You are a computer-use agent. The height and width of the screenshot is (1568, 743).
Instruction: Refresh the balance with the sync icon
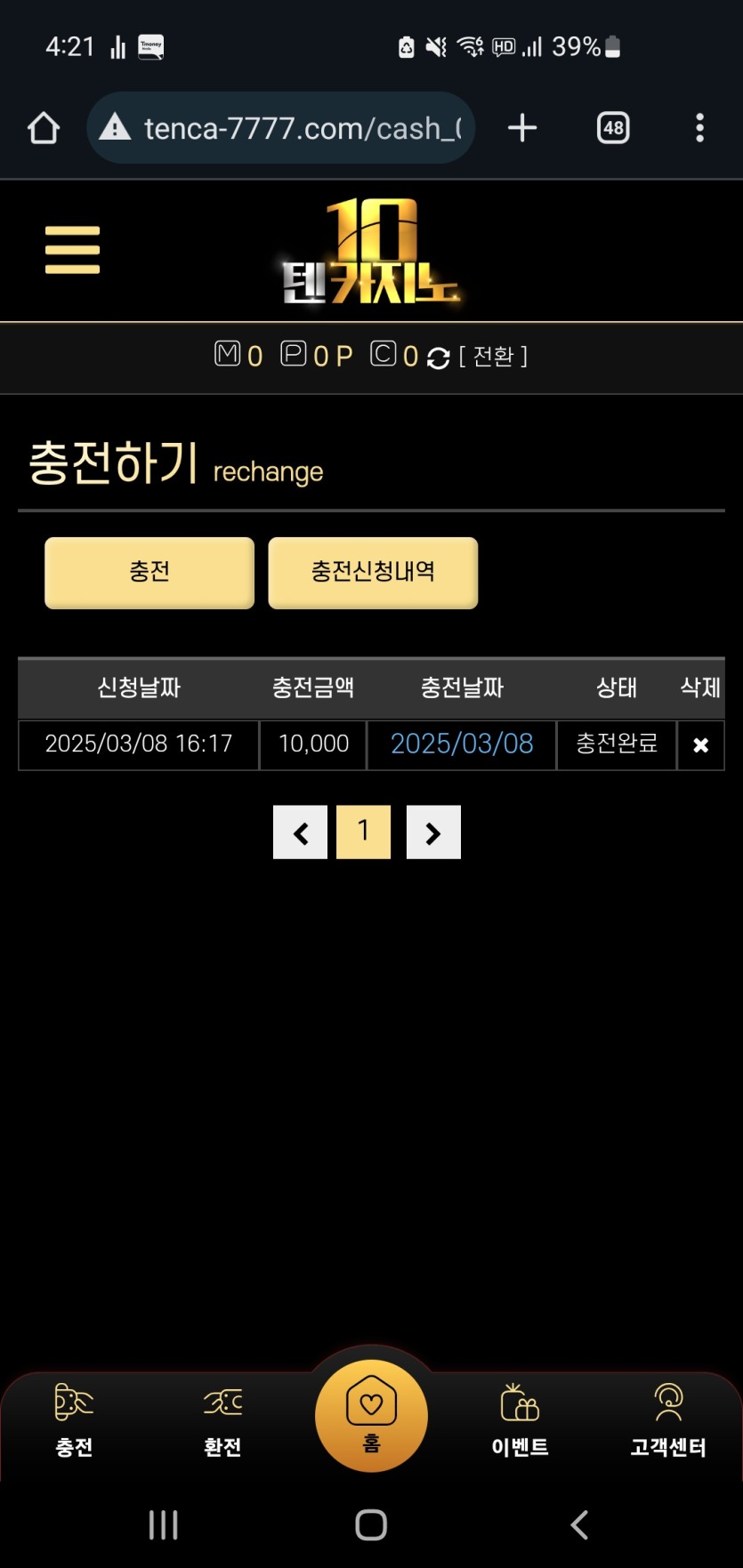[438, 358]
